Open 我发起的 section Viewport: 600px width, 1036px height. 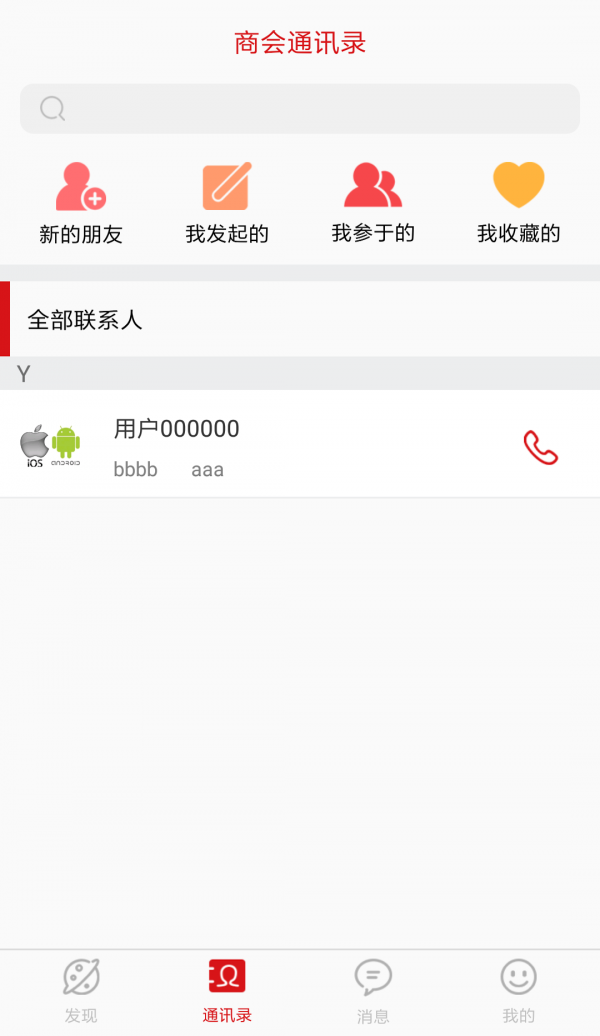(x=227, y=203)
